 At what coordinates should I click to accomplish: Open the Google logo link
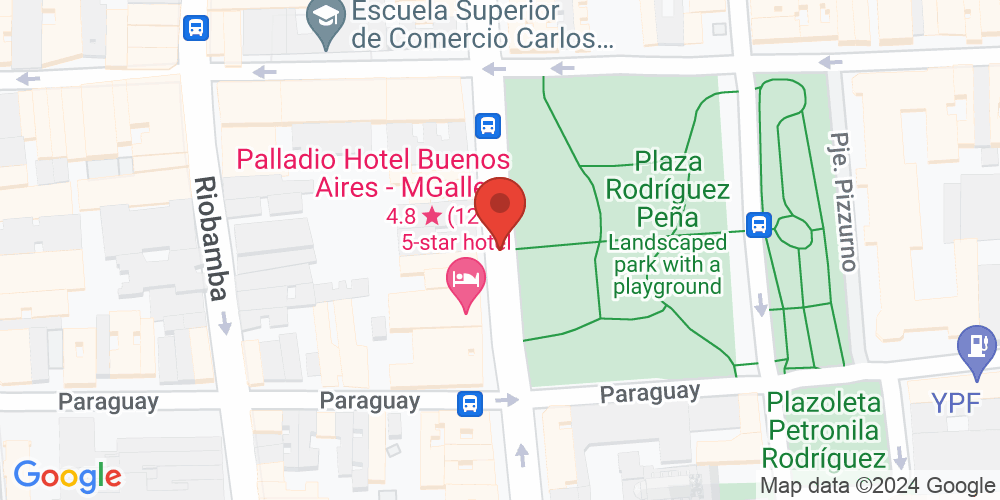67,476
